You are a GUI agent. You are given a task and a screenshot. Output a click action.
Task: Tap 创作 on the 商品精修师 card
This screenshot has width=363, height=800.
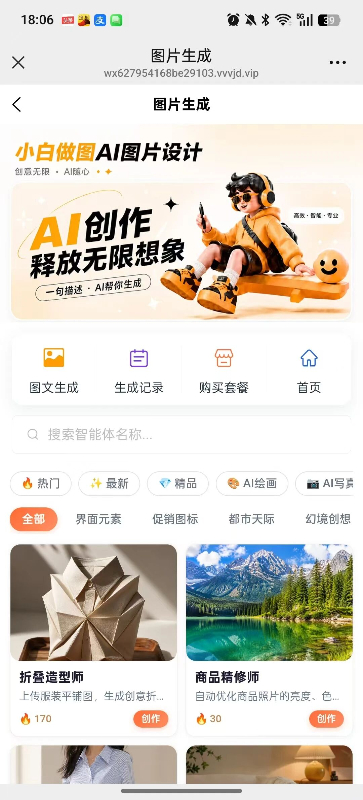326,719
